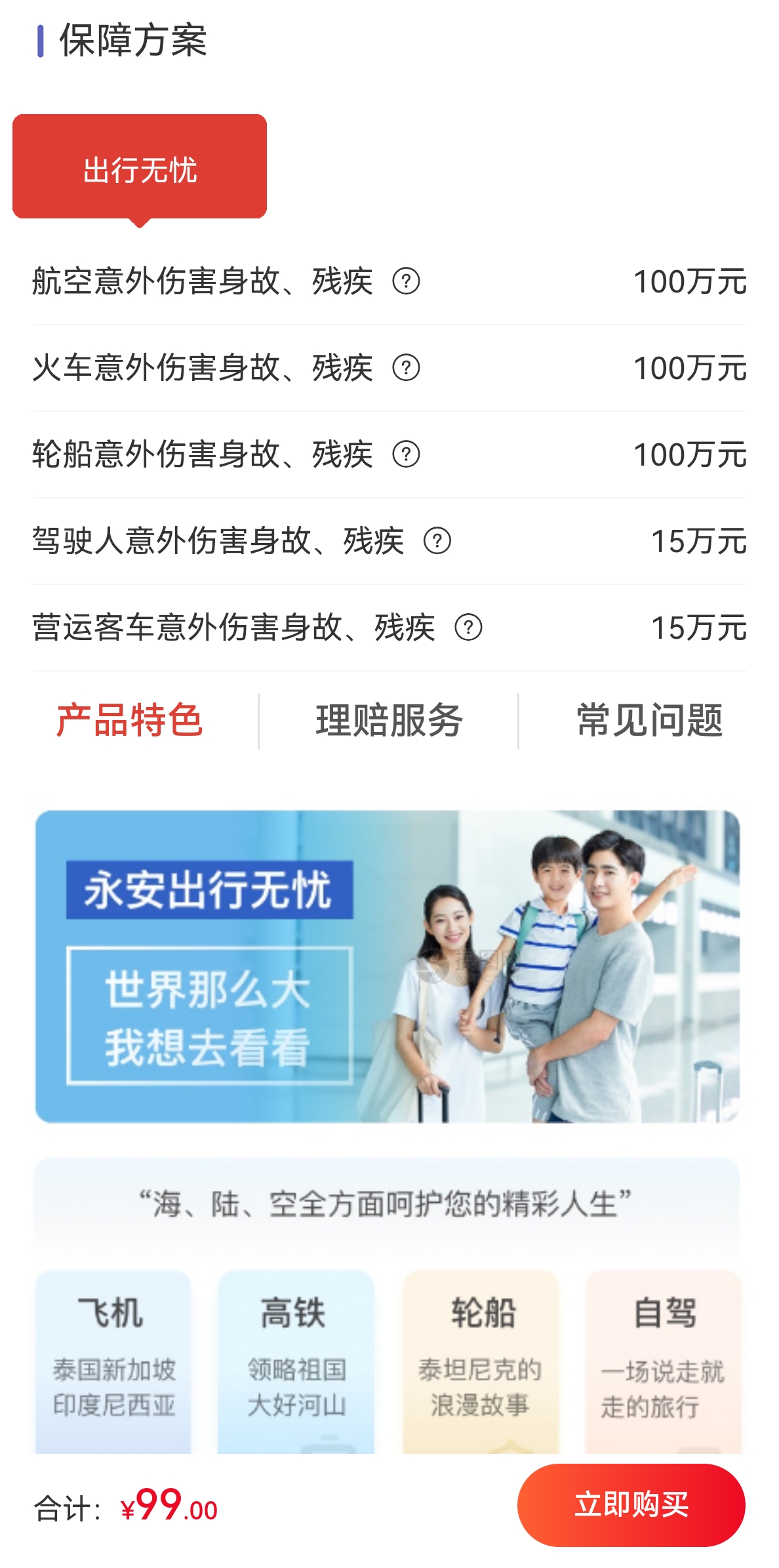Image resolution: width=779 pixels, height=1568 pixels.
Task: Open help icon for 火车意外伤害身故、残疾
Action: tap(406, 368)
